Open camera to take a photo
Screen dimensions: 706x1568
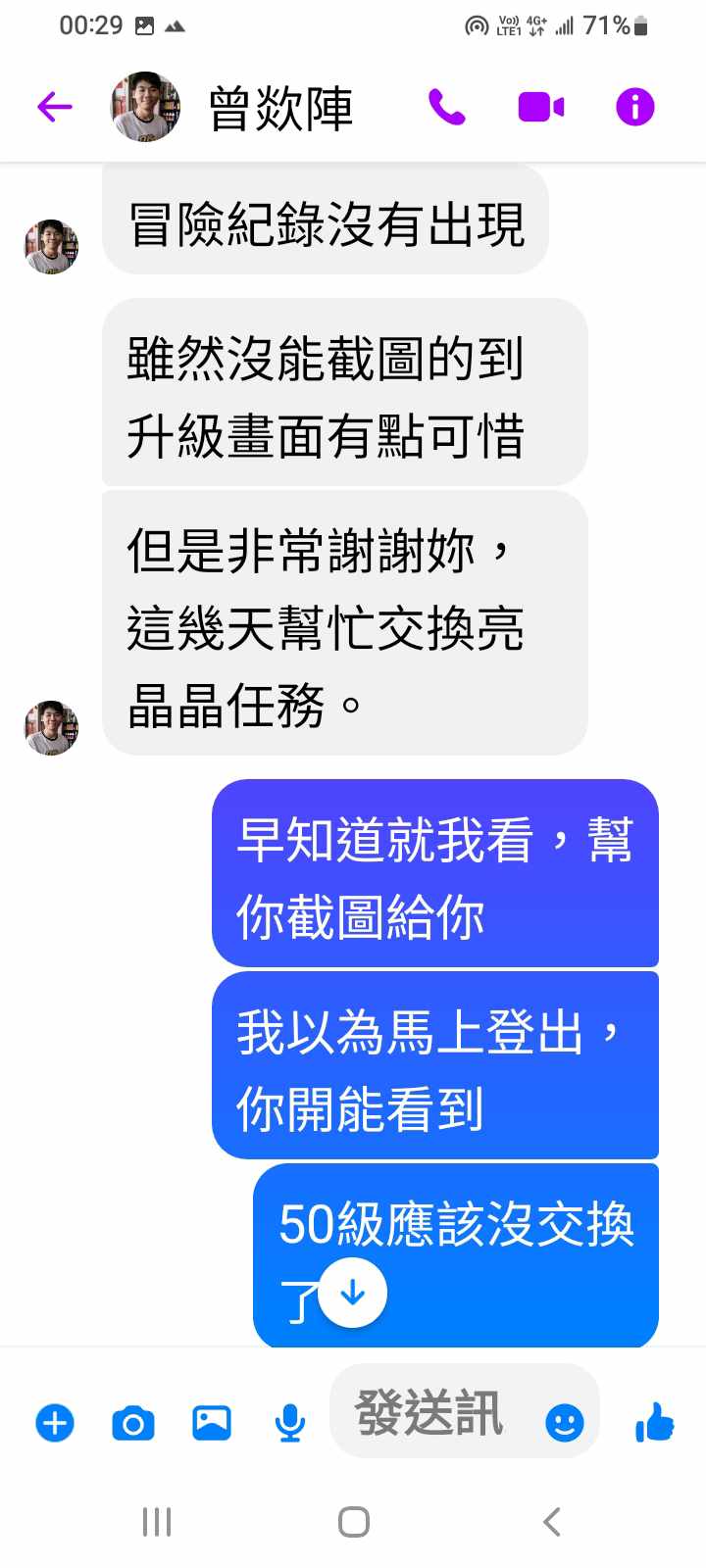click(133, 1422)
